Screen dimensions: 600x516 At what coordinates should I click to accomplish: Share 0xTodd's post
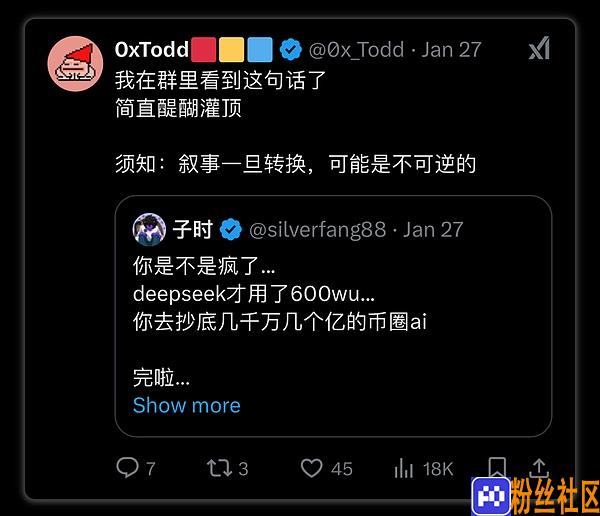538,467
